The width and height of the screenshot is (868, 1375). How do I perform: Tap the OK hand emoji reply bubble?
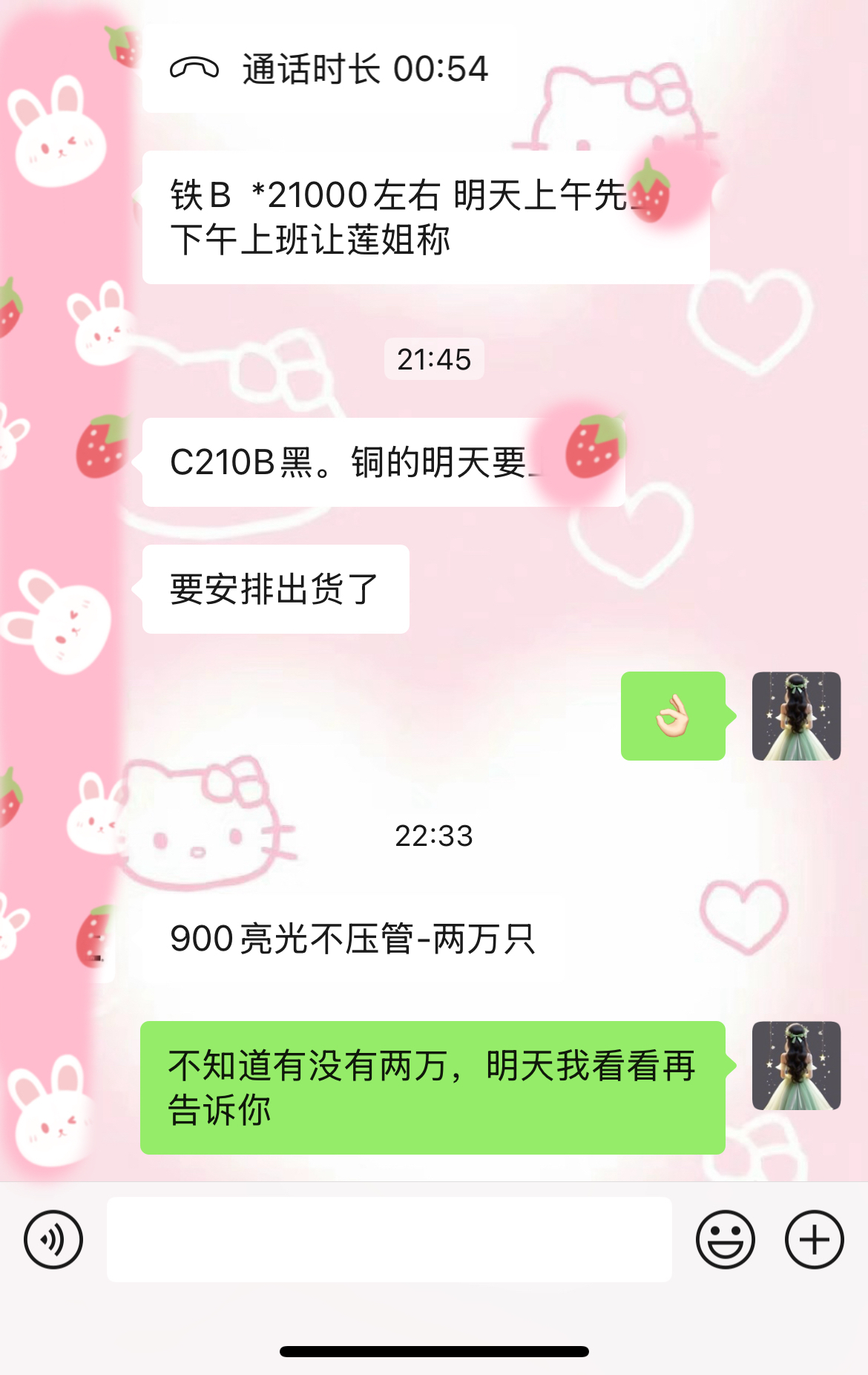(x=672, y=715)
